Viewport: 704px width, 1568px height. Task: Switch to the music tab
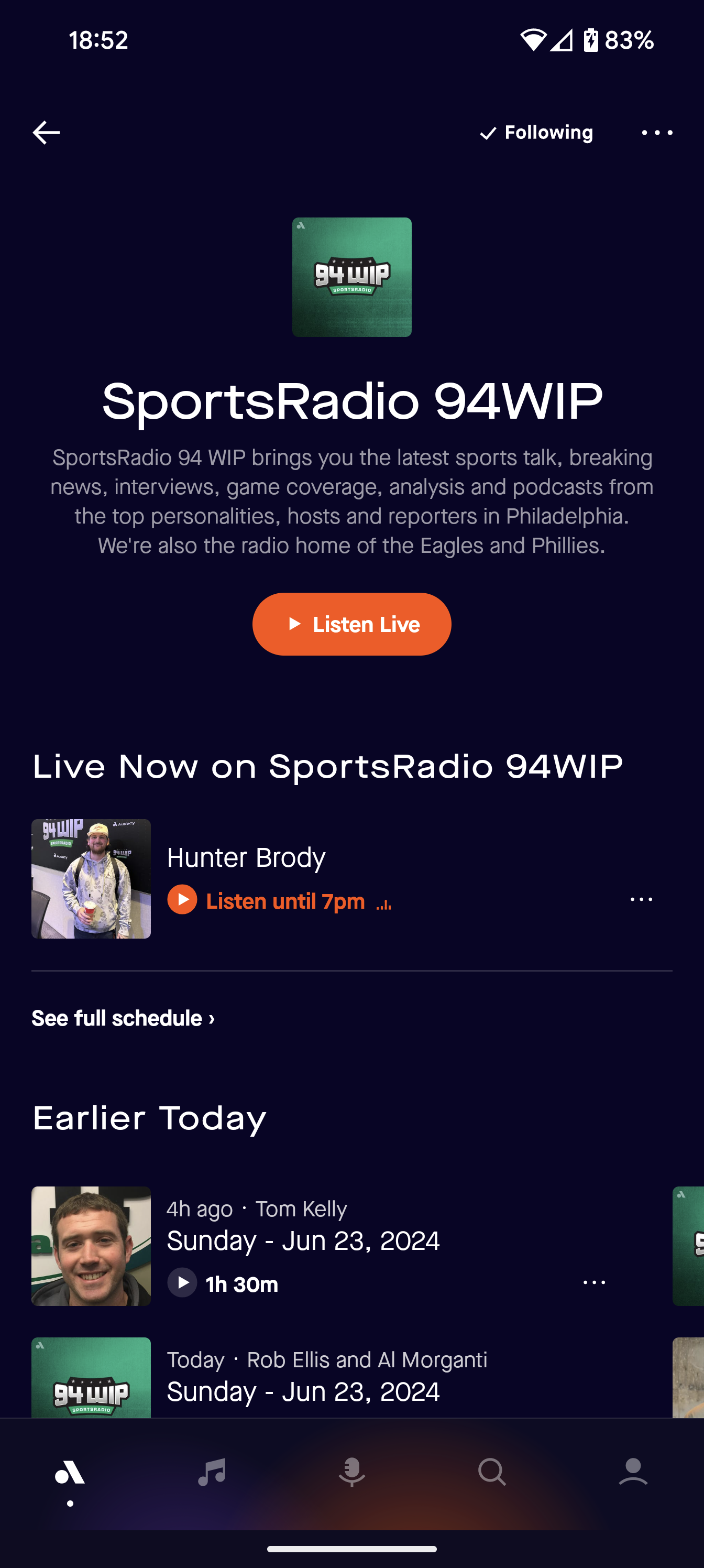click(211, 1474)
